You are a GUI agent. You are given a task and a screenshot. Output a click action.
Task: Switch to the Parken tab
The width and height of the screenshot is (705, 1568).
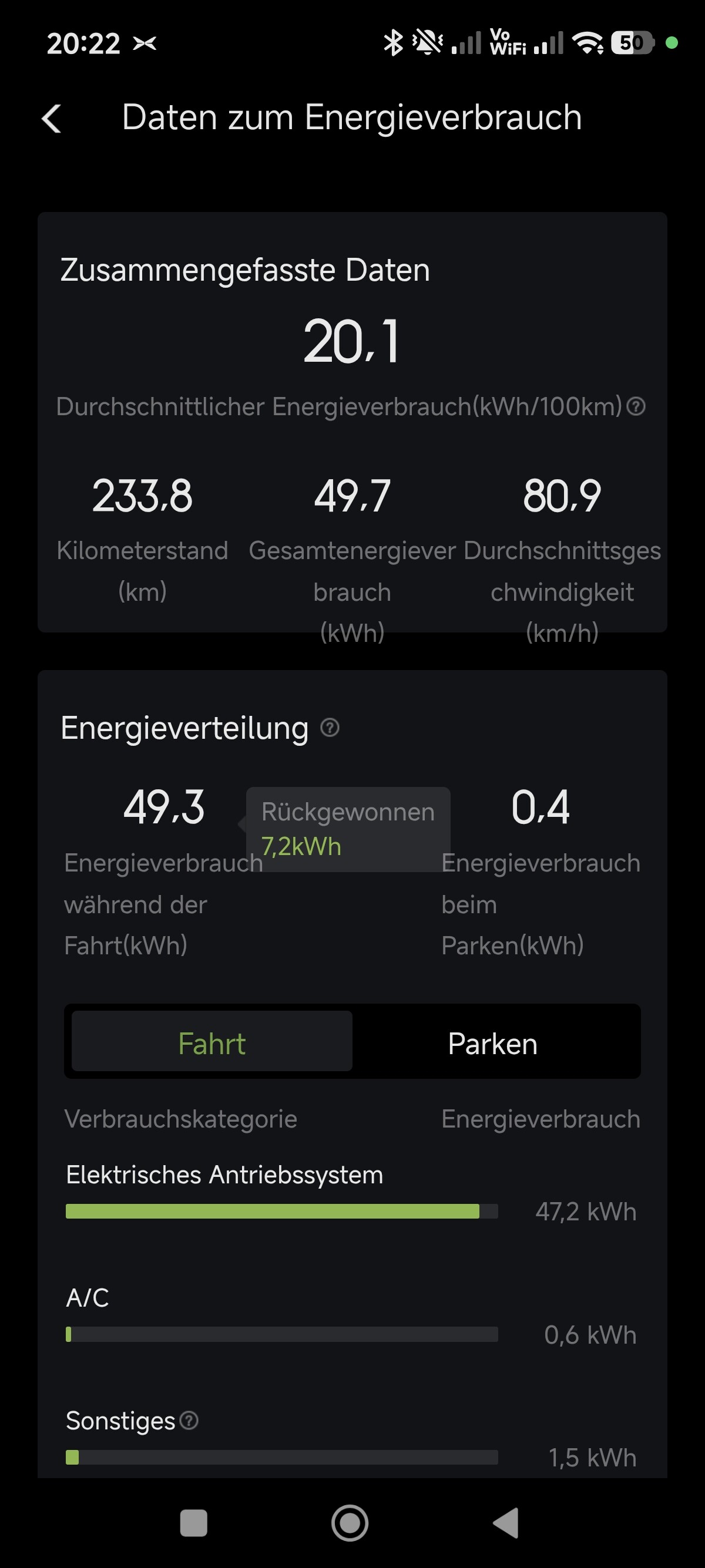492,1044
